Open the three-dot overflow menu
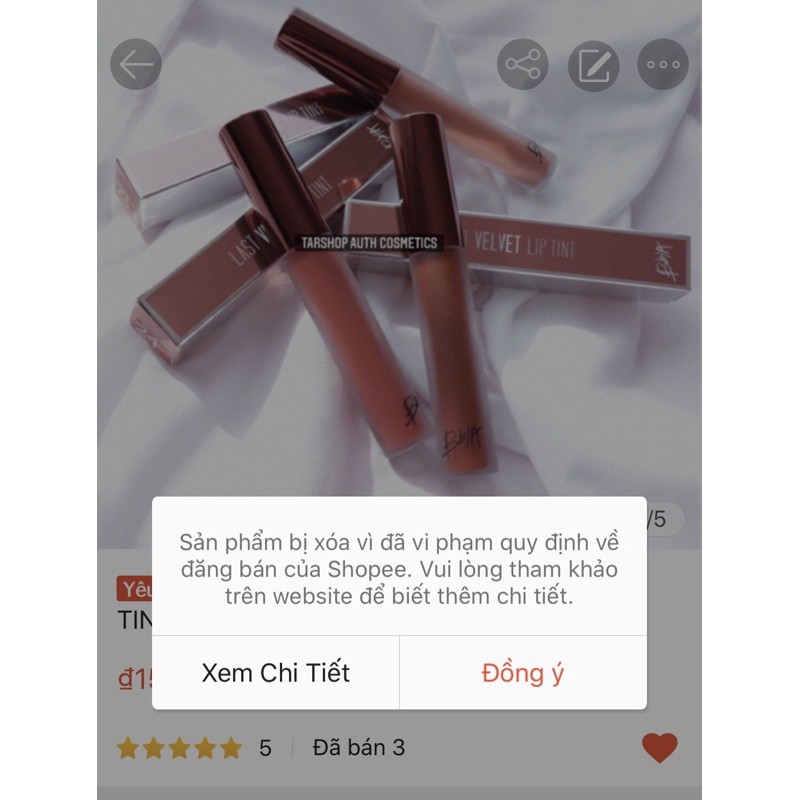 click(x=663, y=65)
